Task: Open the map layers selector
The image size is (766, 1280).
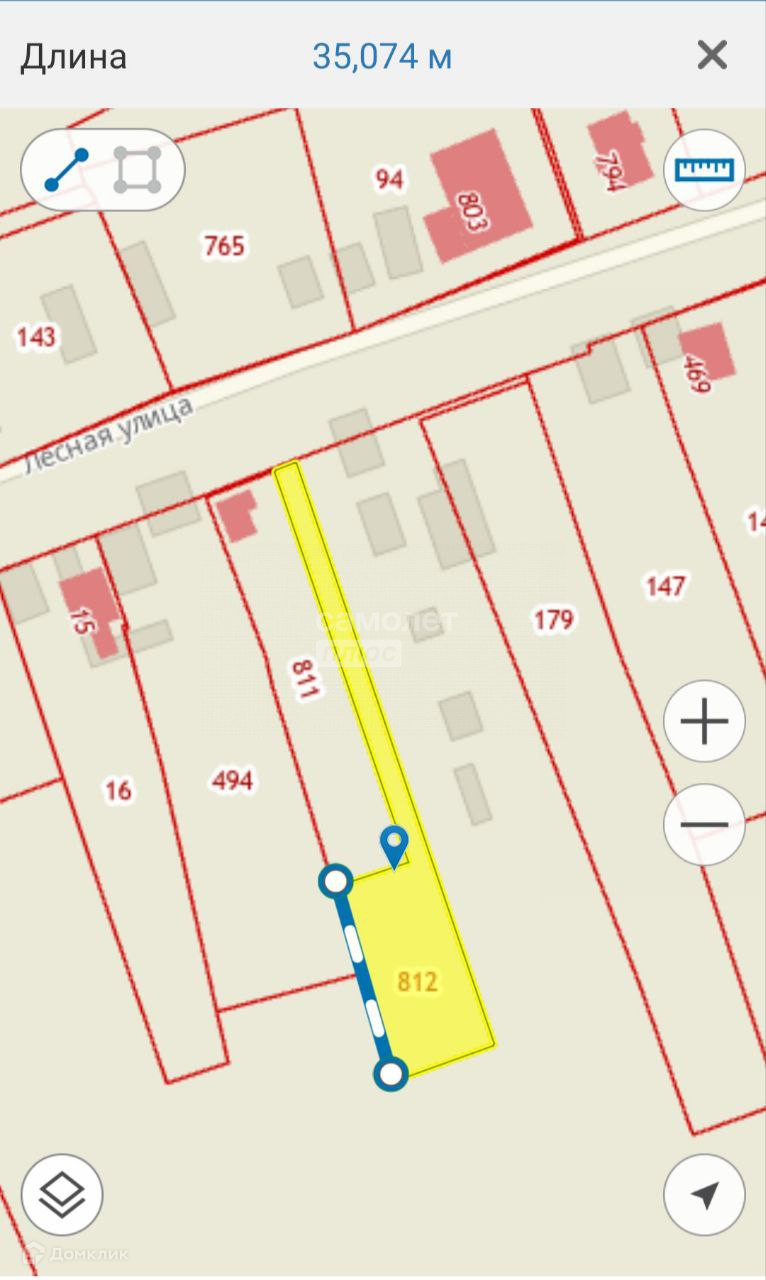Action: click(62, 1194)
